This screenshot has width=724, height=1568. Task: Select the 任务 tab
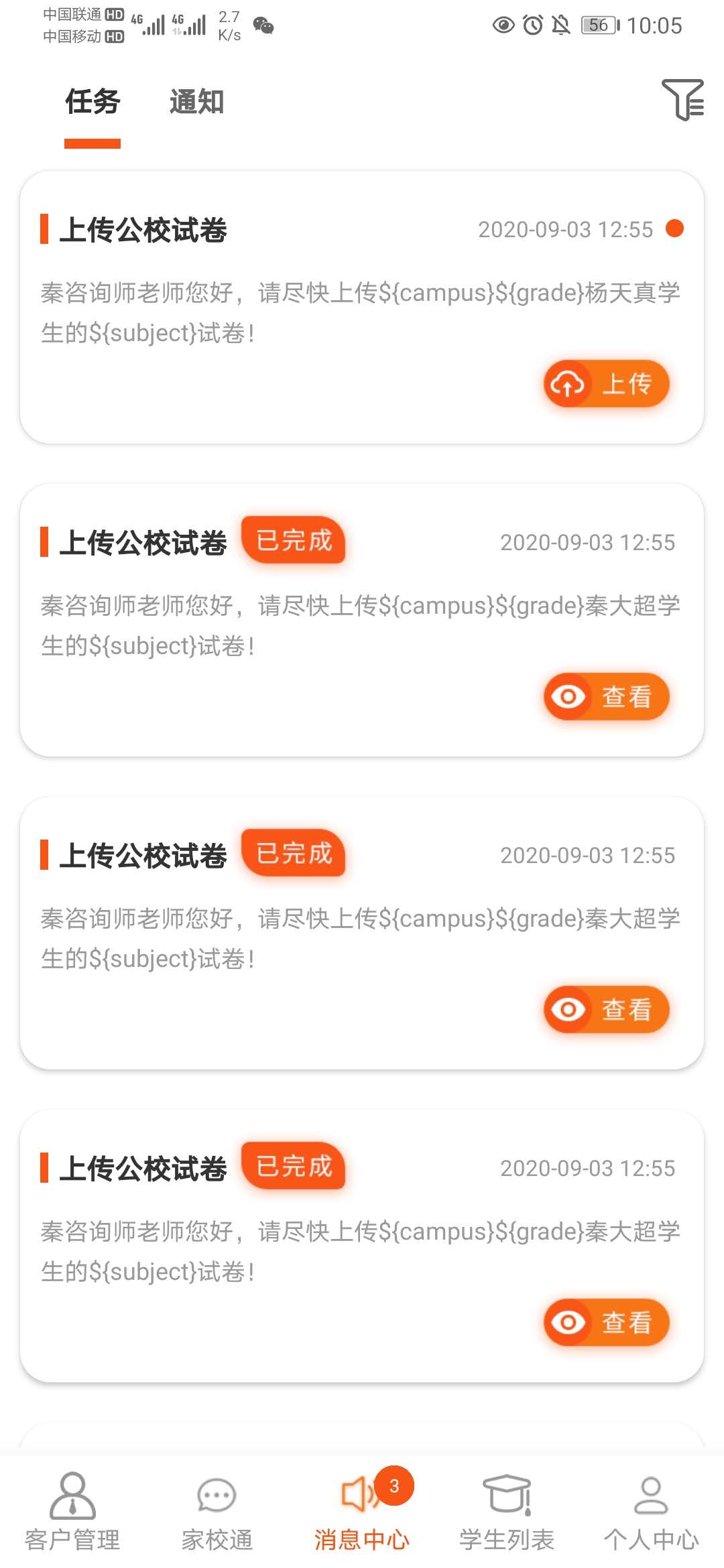pyautogui.click(x=91, y=102)
